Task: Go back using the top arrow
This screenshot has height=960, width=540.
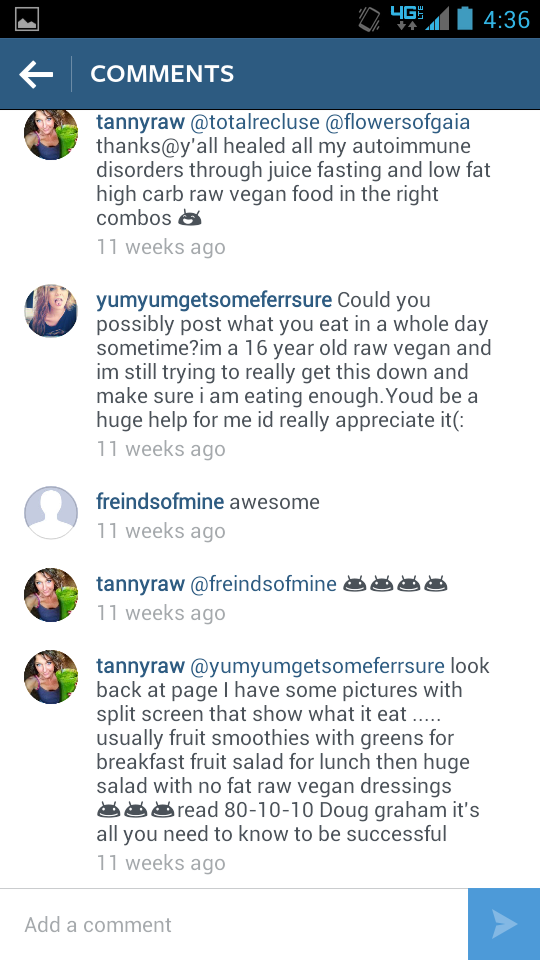Action: coord(36,74)
